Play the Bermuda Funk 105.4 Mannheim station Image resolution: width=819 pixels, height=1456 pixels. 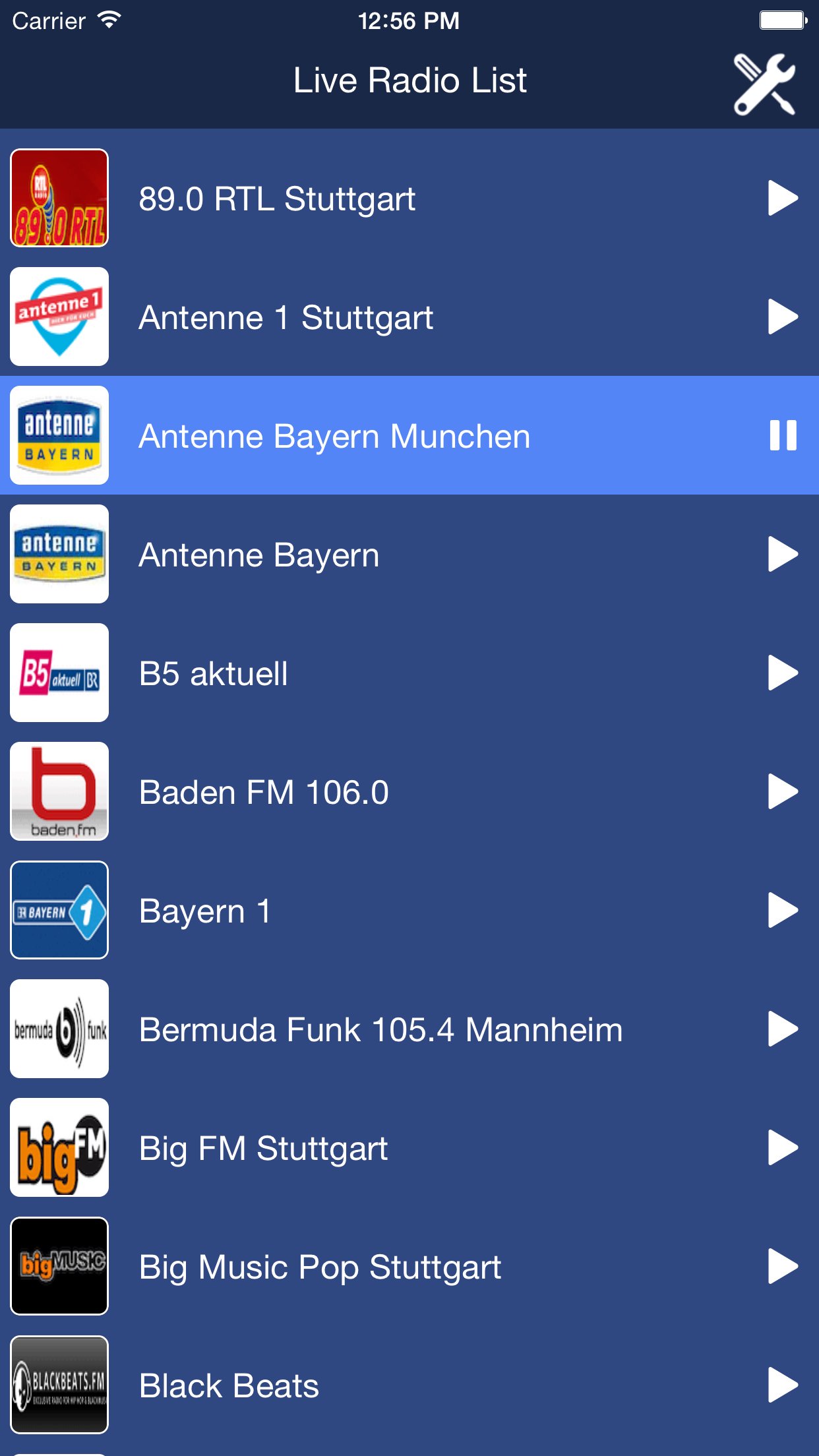coord(783,1028)
